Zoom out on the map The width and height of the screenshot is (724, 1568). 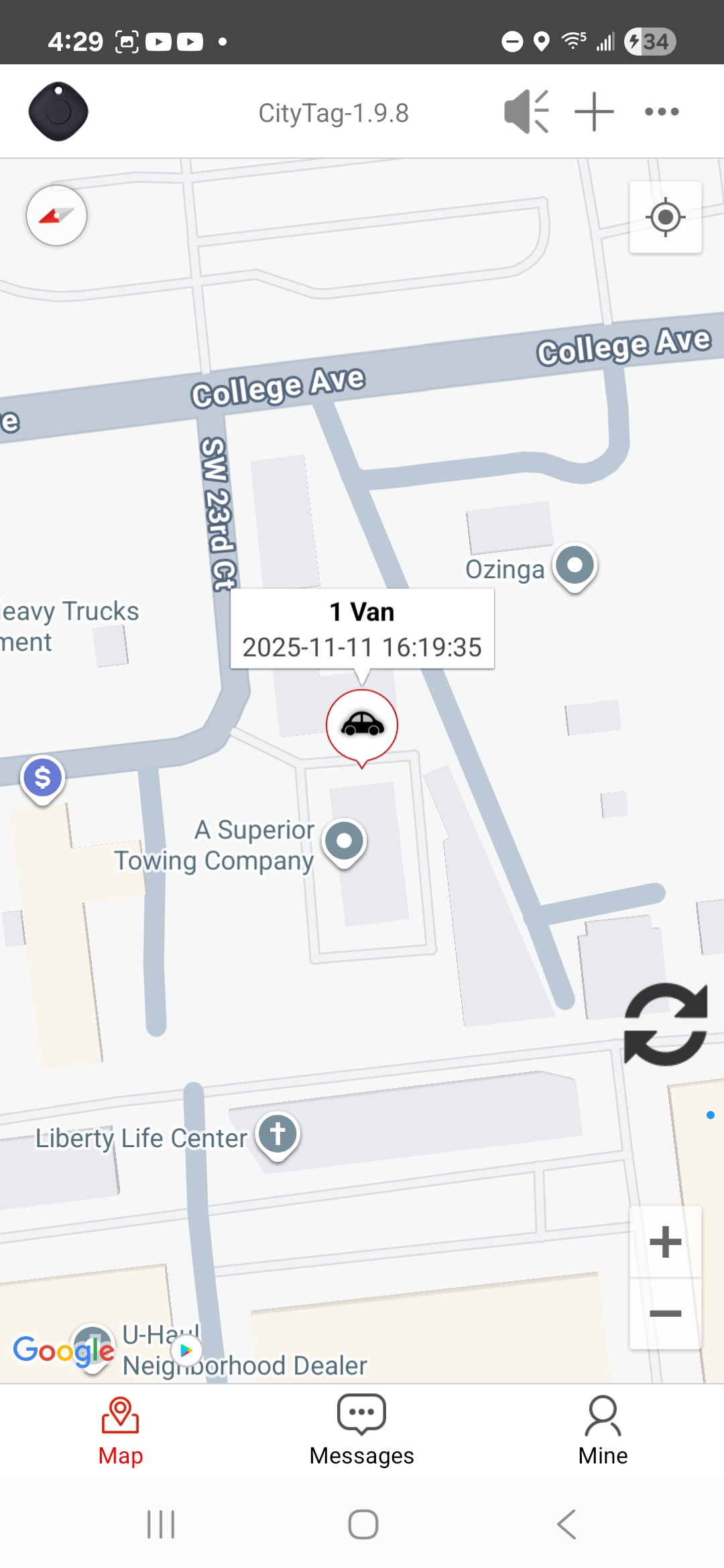tap(665, 1313)
